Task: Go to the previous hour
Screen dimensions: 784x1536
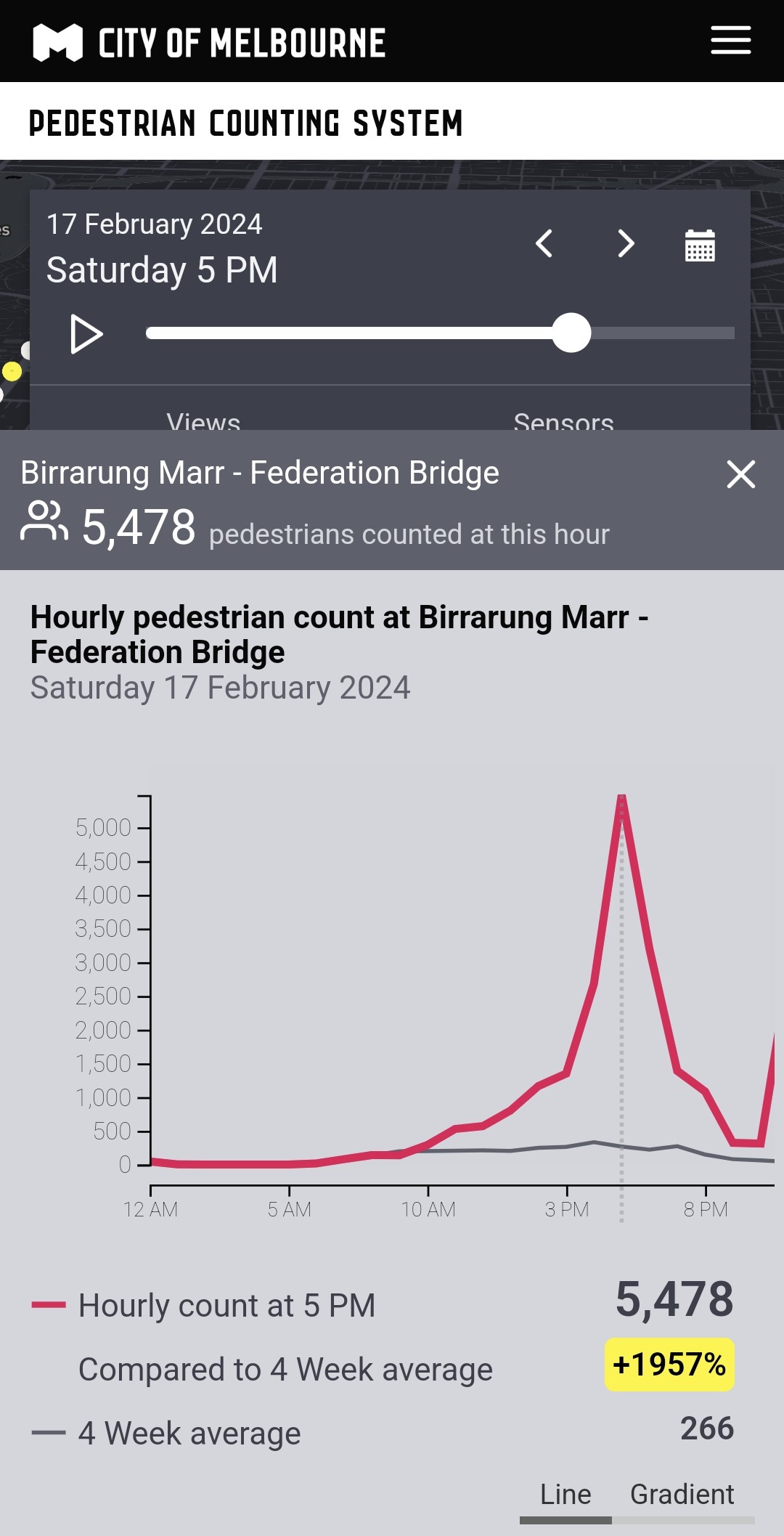Action: point(544,243)
